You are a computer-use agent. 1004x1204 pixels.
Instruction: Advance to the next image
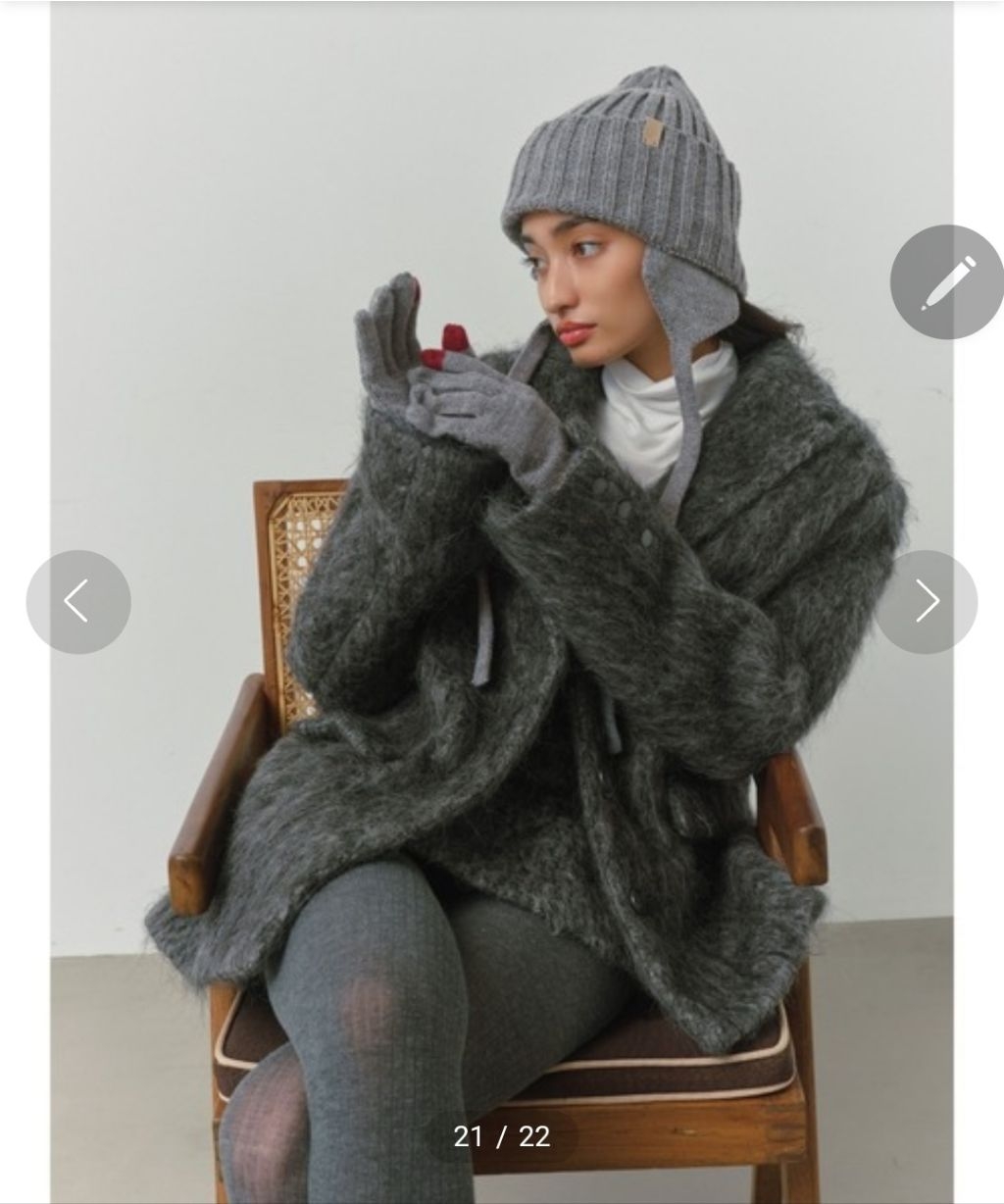927,601
